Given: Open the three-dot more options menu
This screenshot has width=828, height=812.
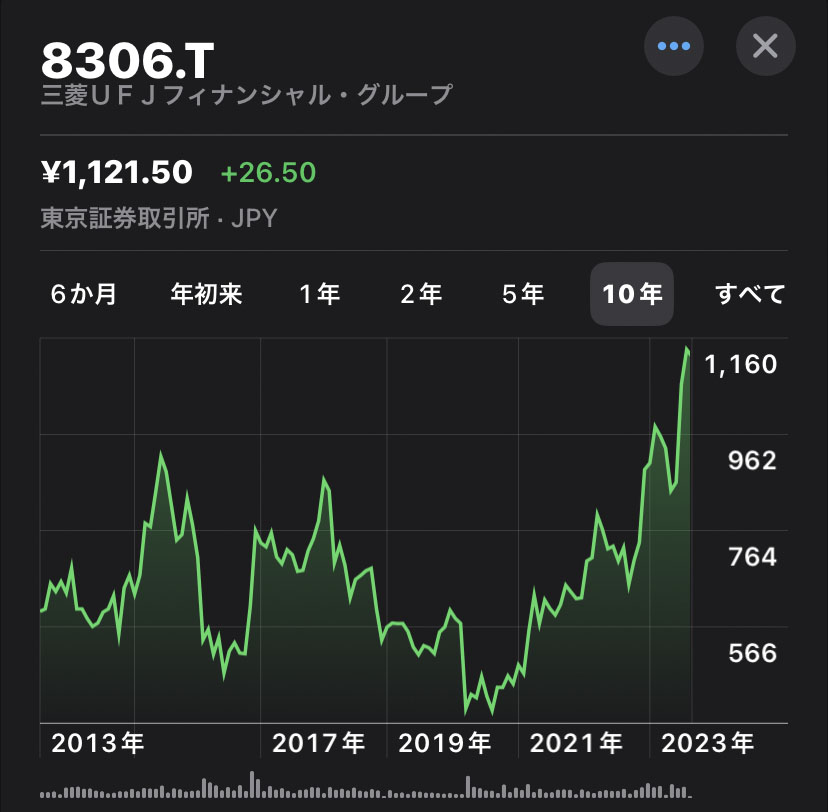Looking at the screenshot, I should pyautogui.click(x=674, y=46).
